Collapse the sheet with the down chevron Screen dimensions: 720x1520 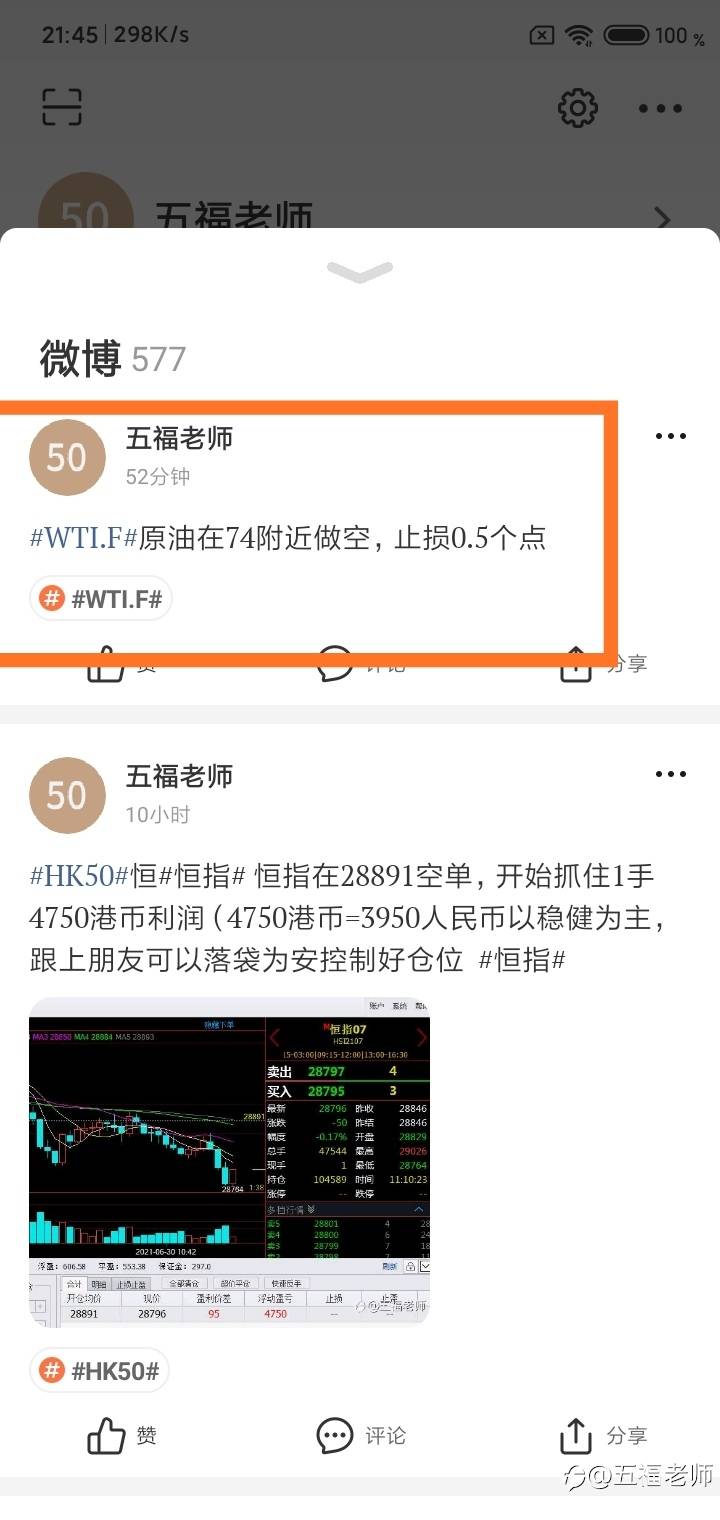(360, 271)
